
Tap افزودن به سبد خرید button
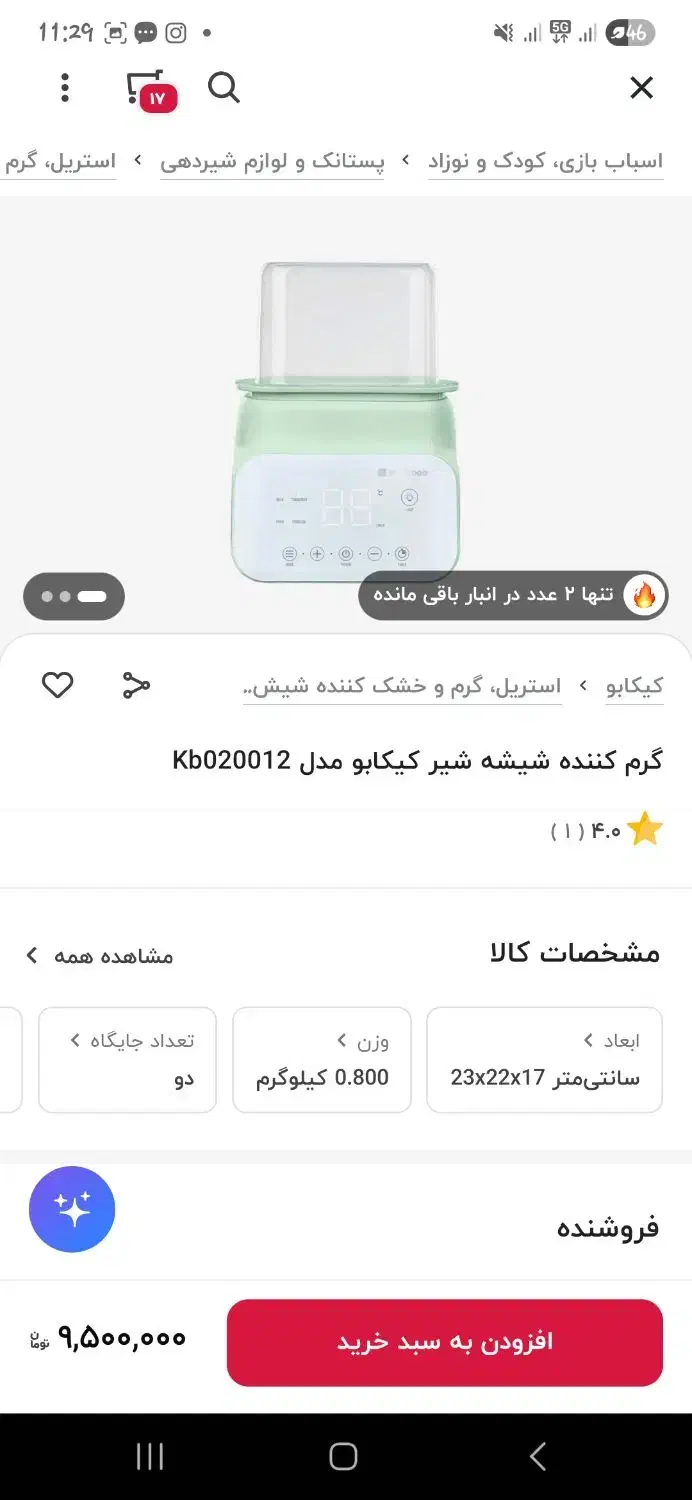click(444, 1342)
